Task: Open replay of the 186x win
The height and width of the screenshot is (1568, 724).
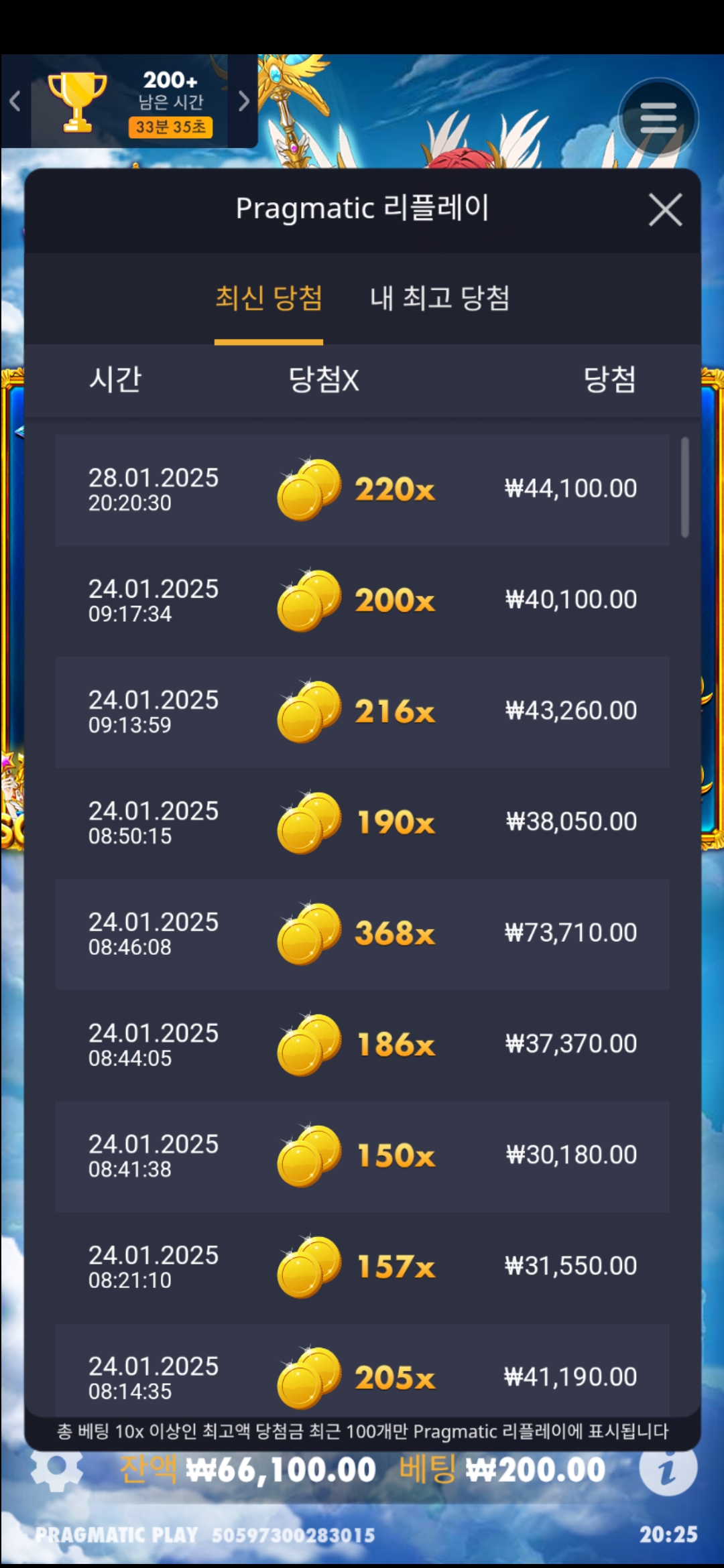Action: coord(362,1045)
